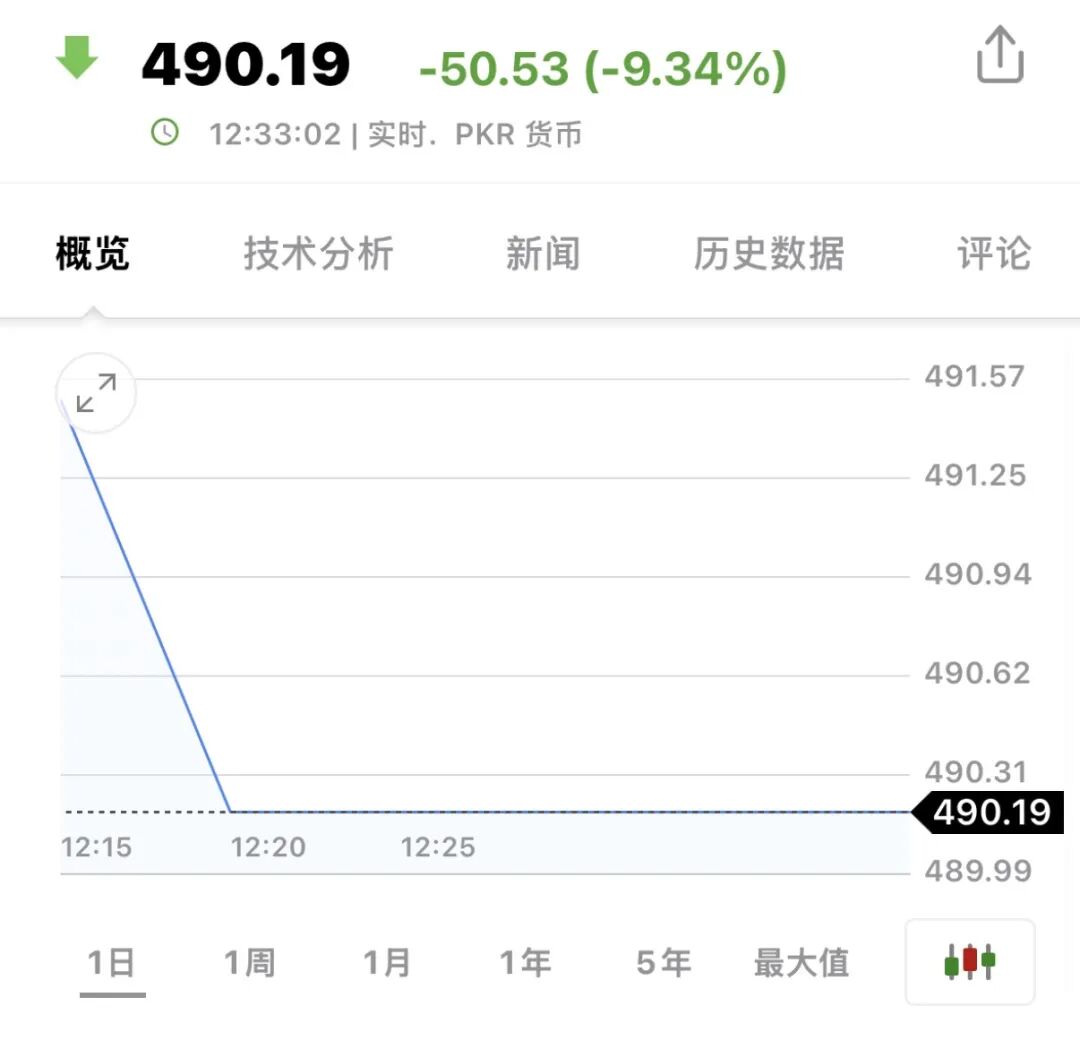Image resolution: width=1080 pixels, height=1049 pixels.
Task: Display the 5年 chart range
Action: 663,963
